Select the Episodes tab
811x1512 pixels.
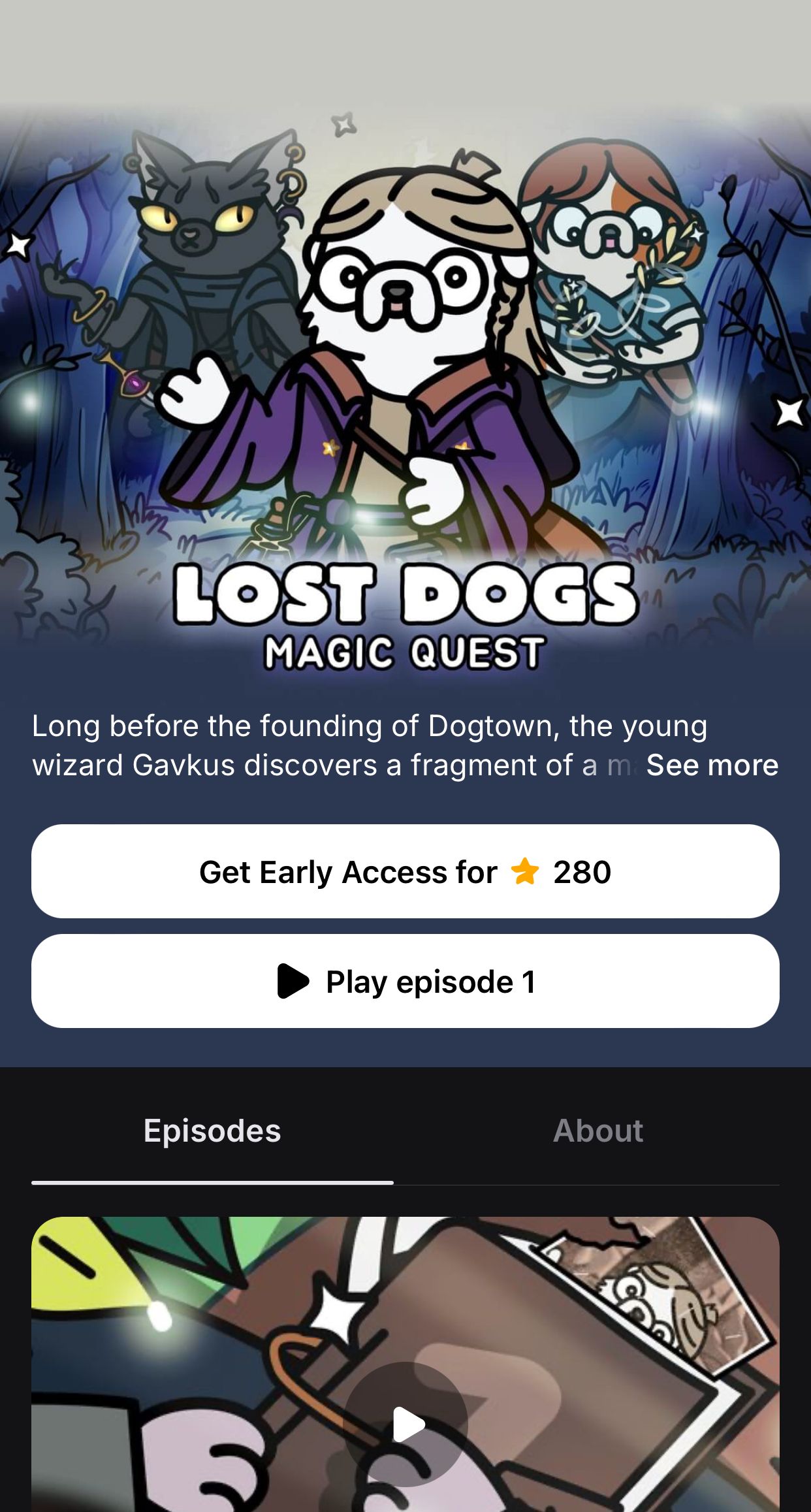(x=212, y=1131)
